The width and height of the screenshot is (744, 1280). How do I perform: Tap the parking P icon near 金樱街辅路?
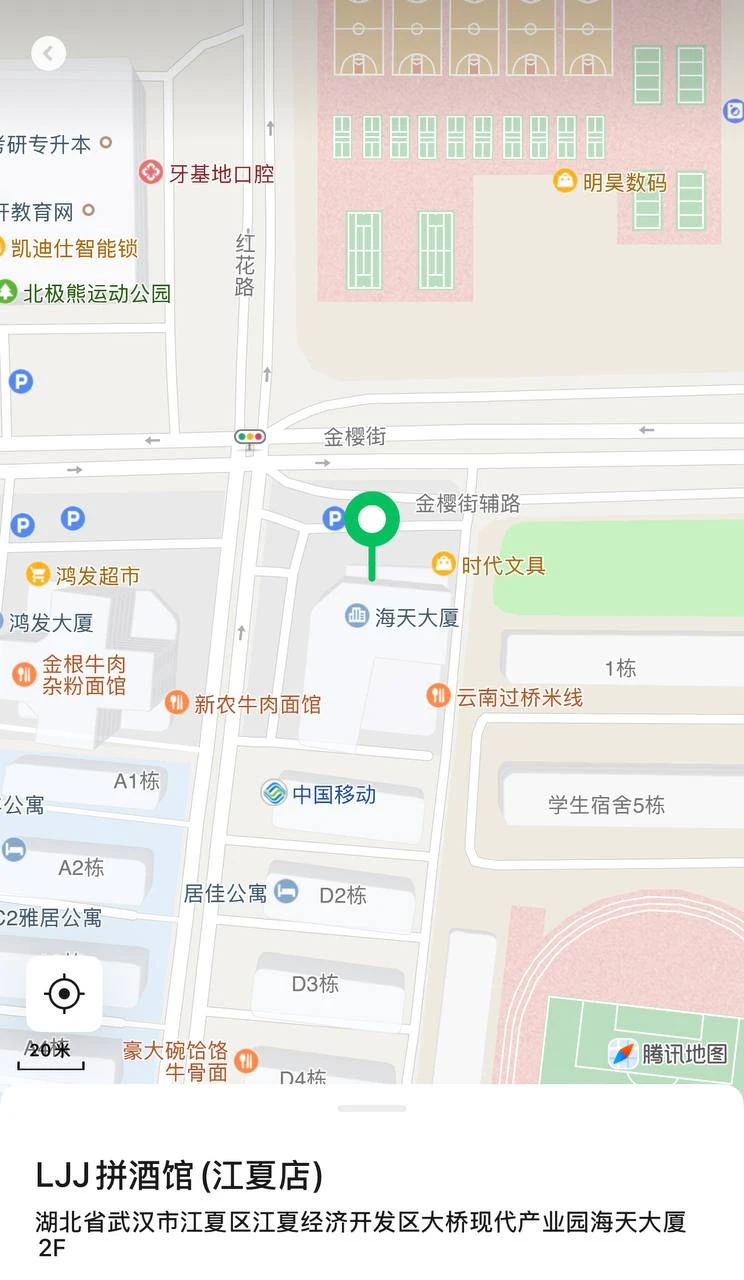tap(335, 518)
